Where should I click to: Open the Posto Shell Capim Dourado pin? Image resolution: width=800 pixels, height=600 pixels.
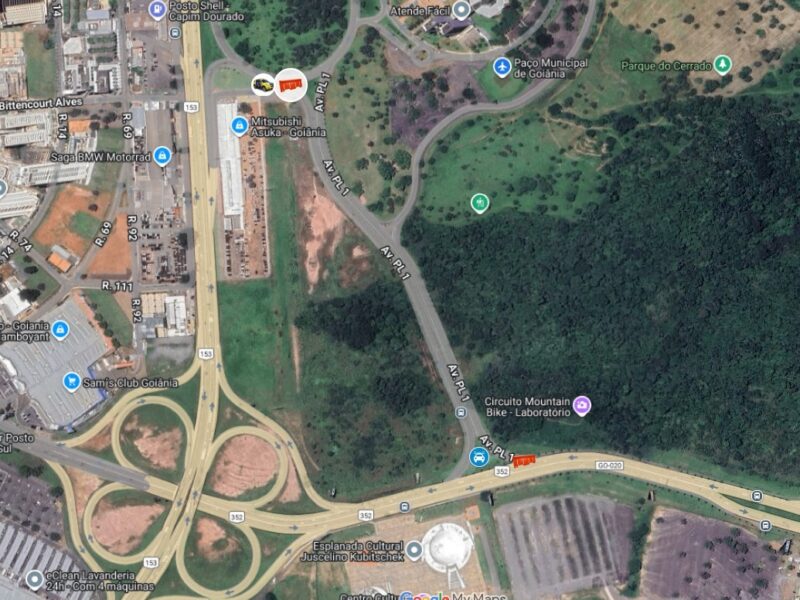point(157,9)
